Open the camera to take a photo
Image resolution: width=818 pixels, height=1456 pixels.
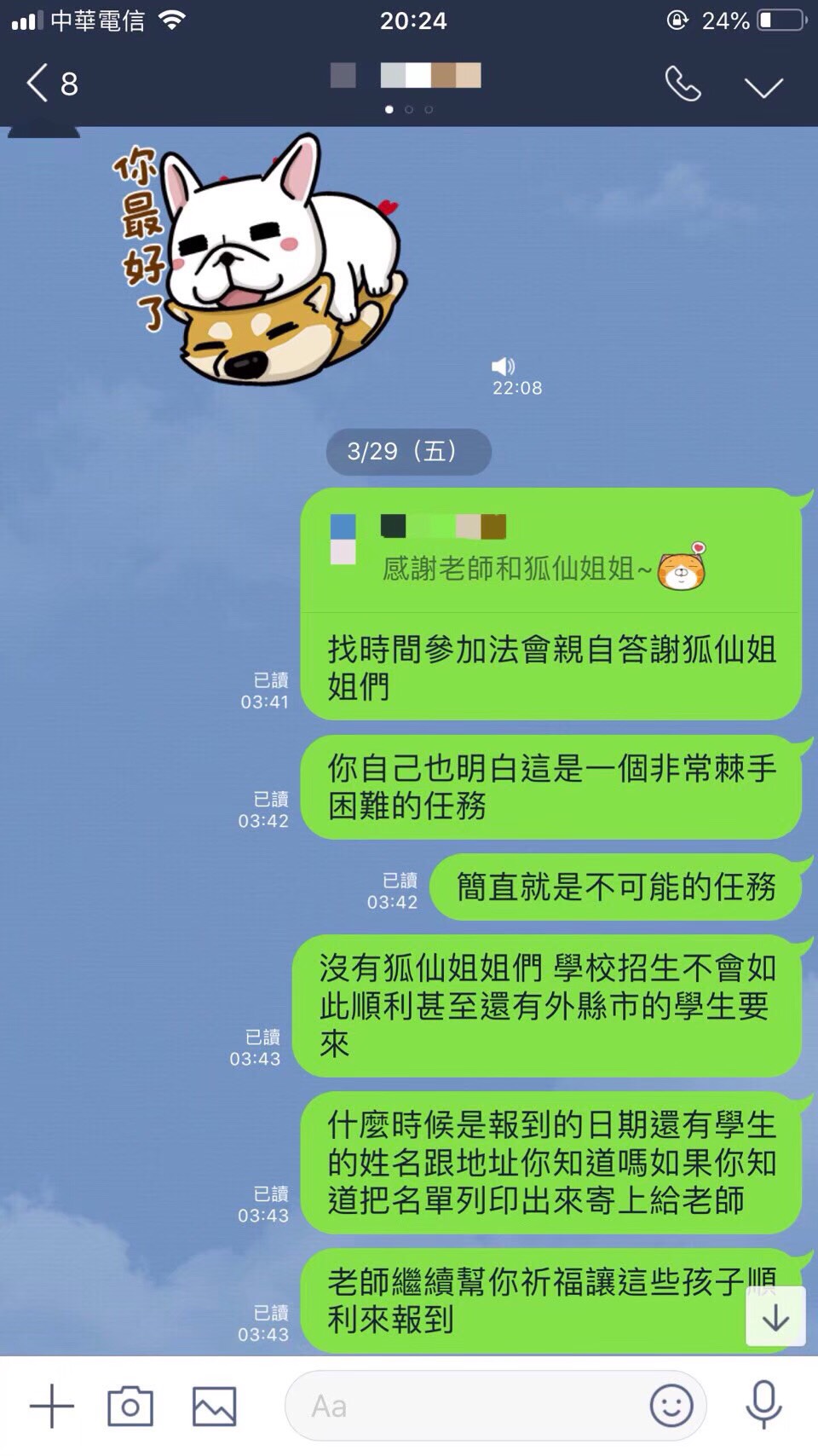pyautogui.click(x=130, y=1406)
